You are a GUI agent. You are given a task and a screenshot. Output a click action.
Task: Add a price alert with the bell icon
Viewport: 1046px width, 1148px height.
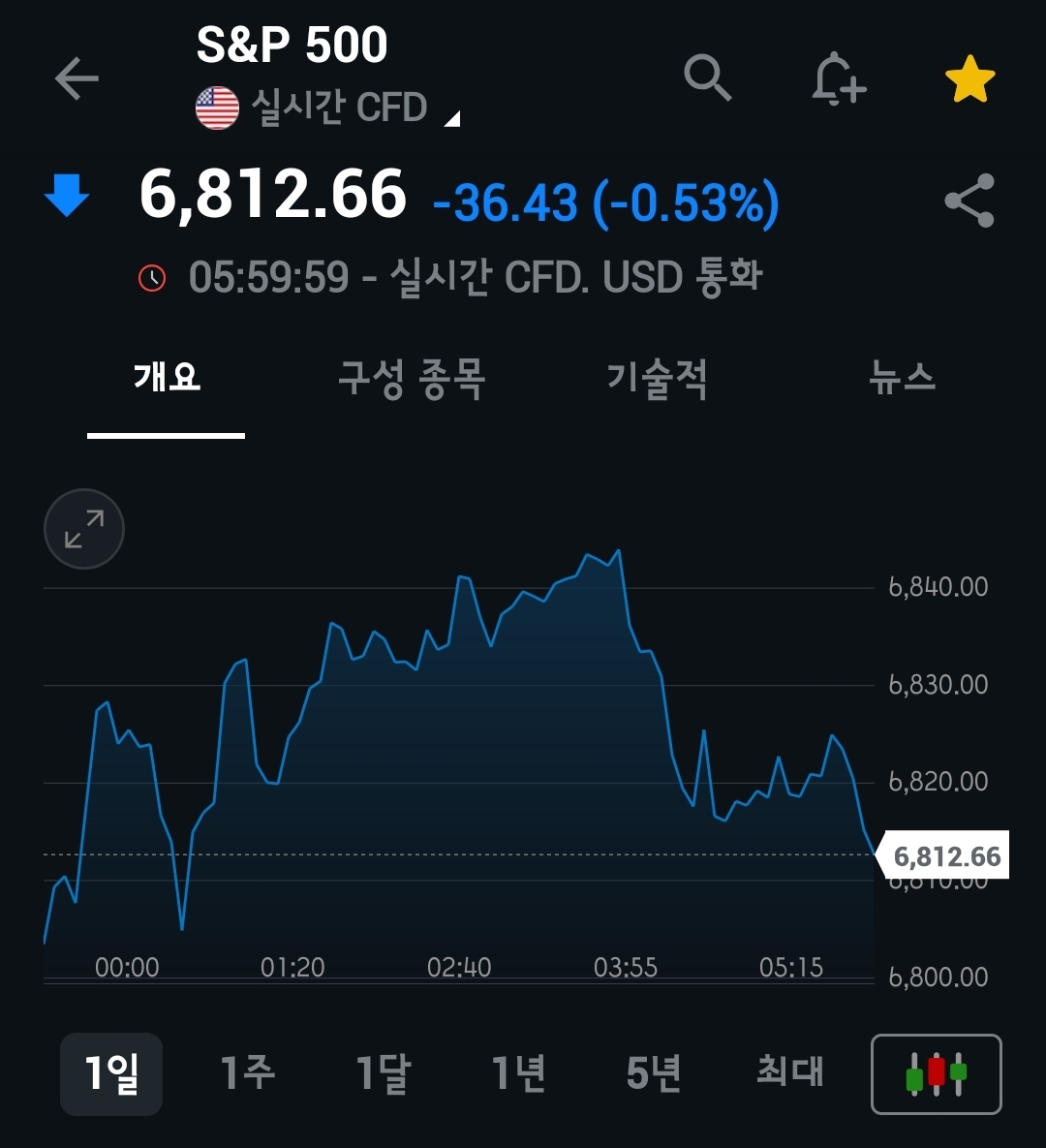click(x=838, y=78)
